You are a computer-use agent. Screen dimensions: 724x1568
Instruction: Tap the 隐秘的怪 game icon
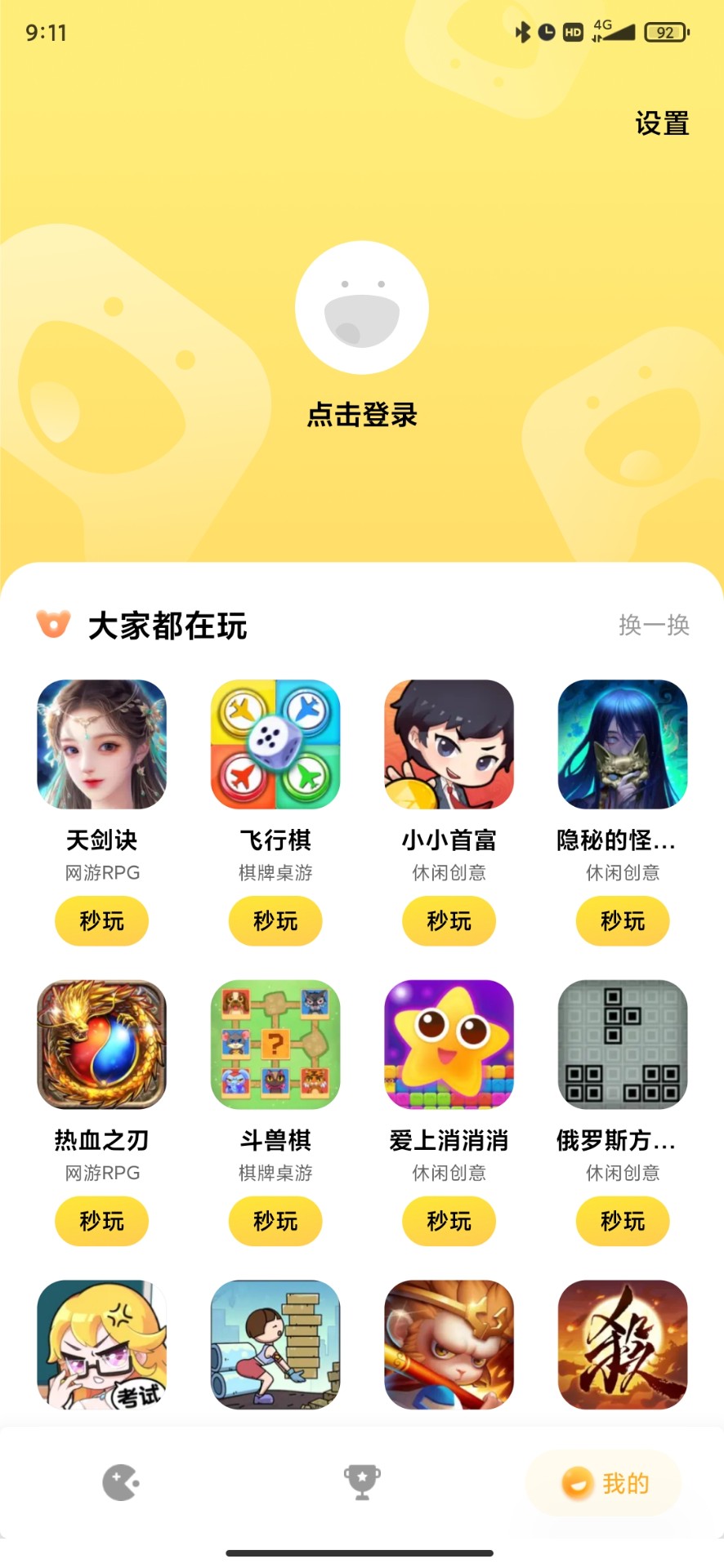tap(622, 745)
